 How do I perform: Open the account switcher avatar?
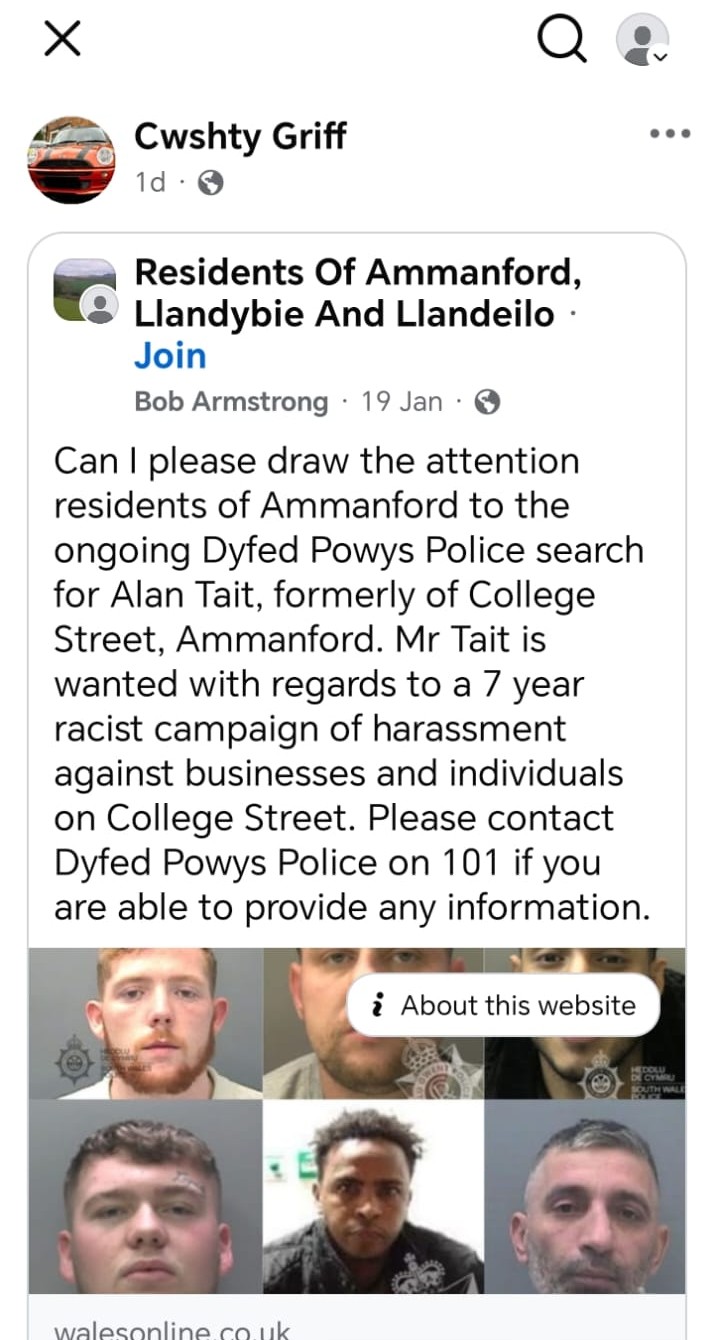[x=641, y=39]
